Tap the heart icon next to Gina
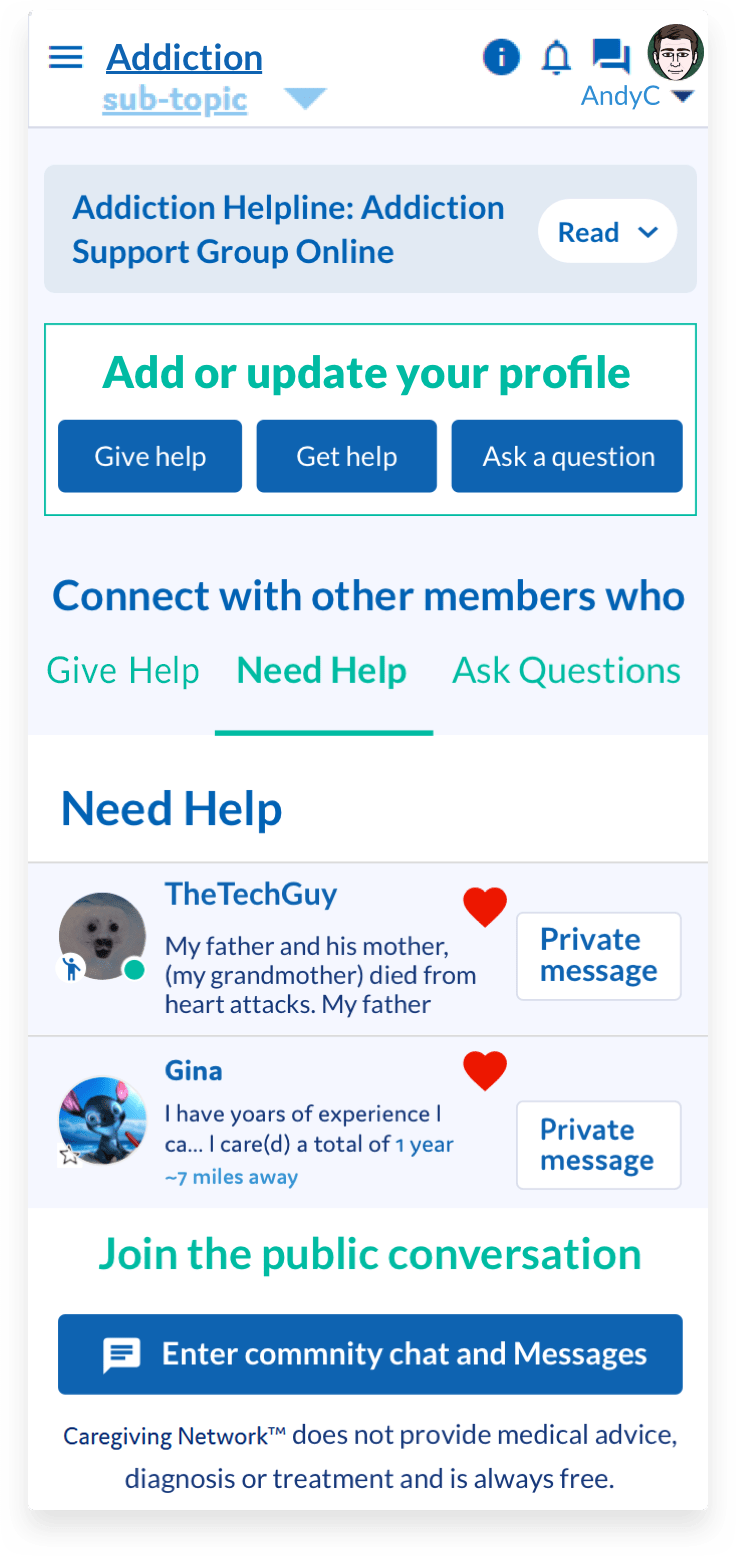 [x=485, y=1071]
